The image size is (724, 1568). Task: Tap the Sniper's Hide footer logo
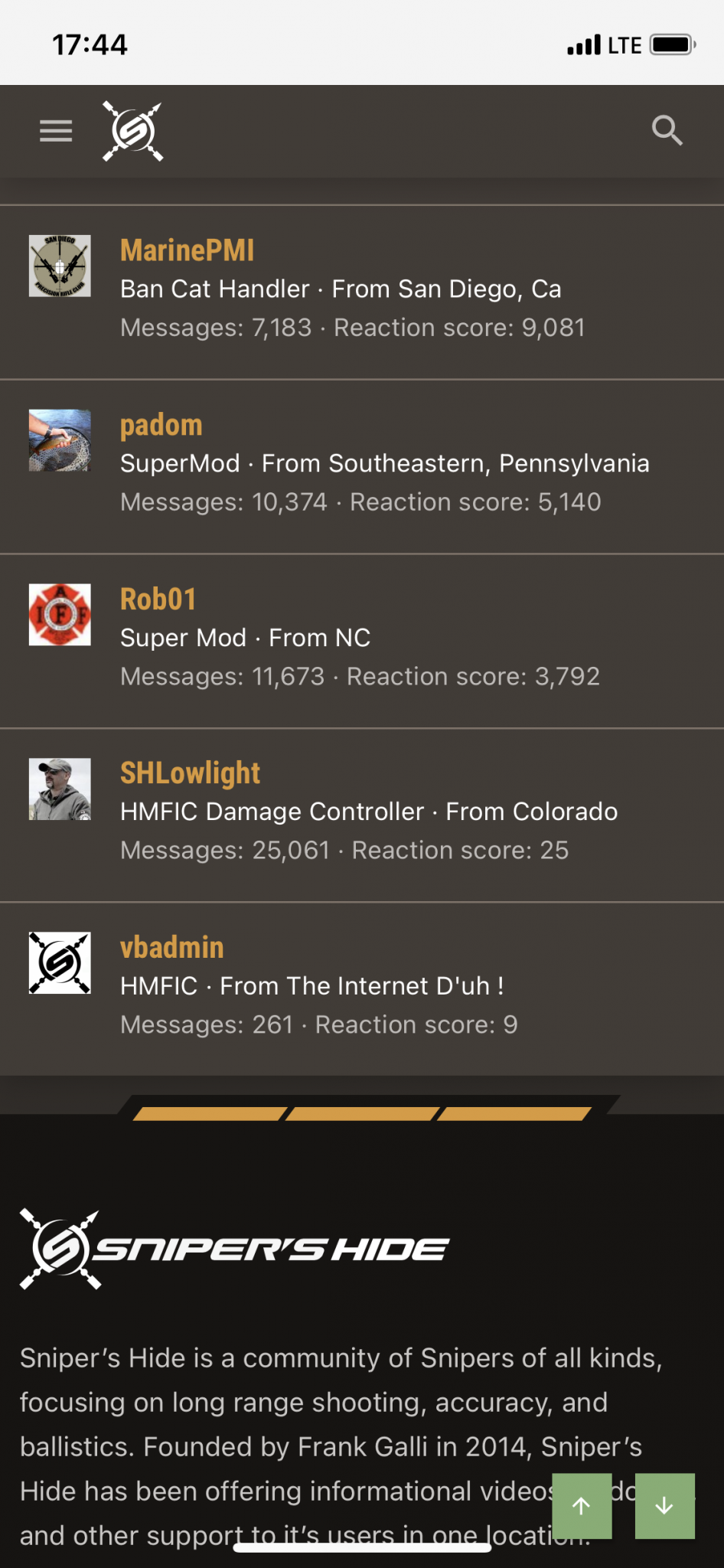[233, 1249]
